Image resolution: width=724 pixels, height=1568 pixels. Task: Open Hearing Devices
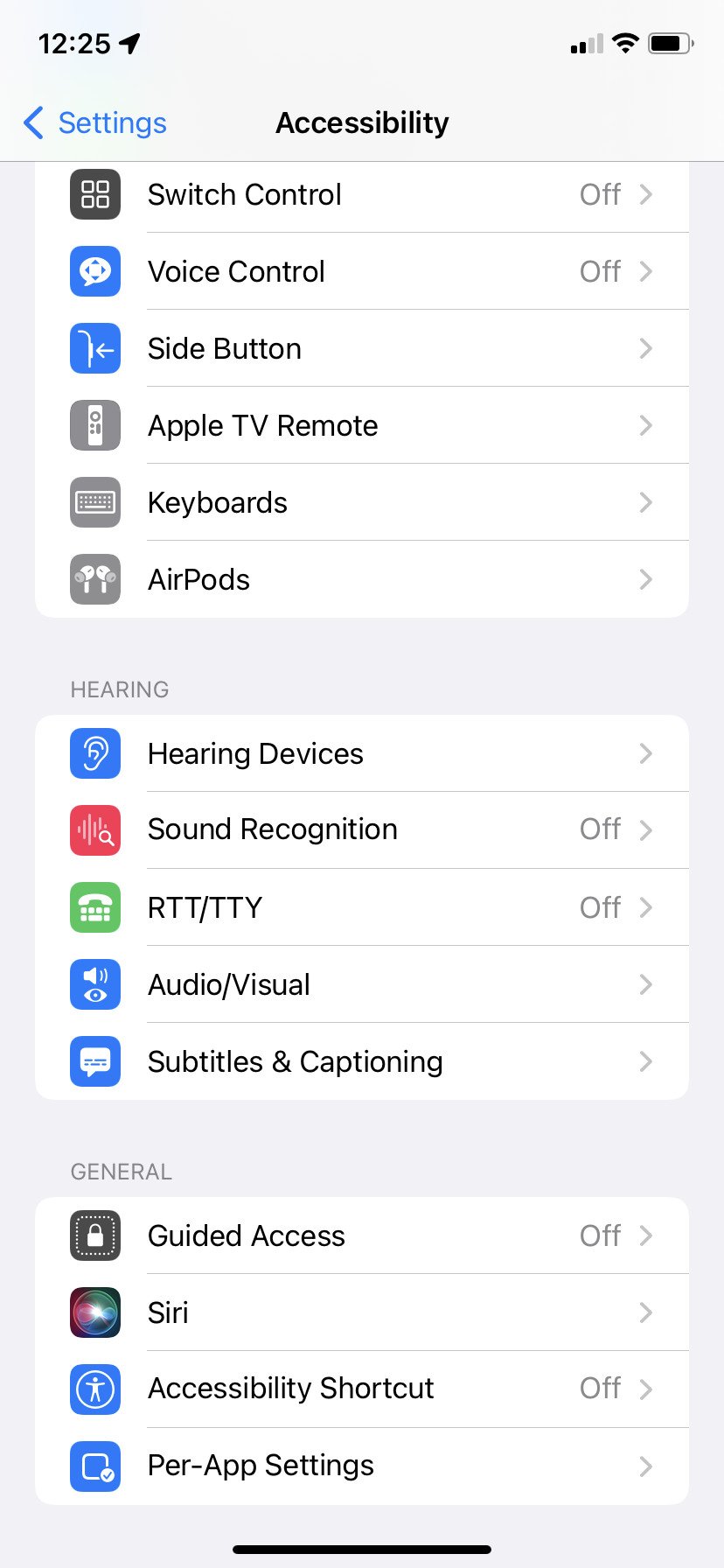pyautogui.click(x=362, y=753)
